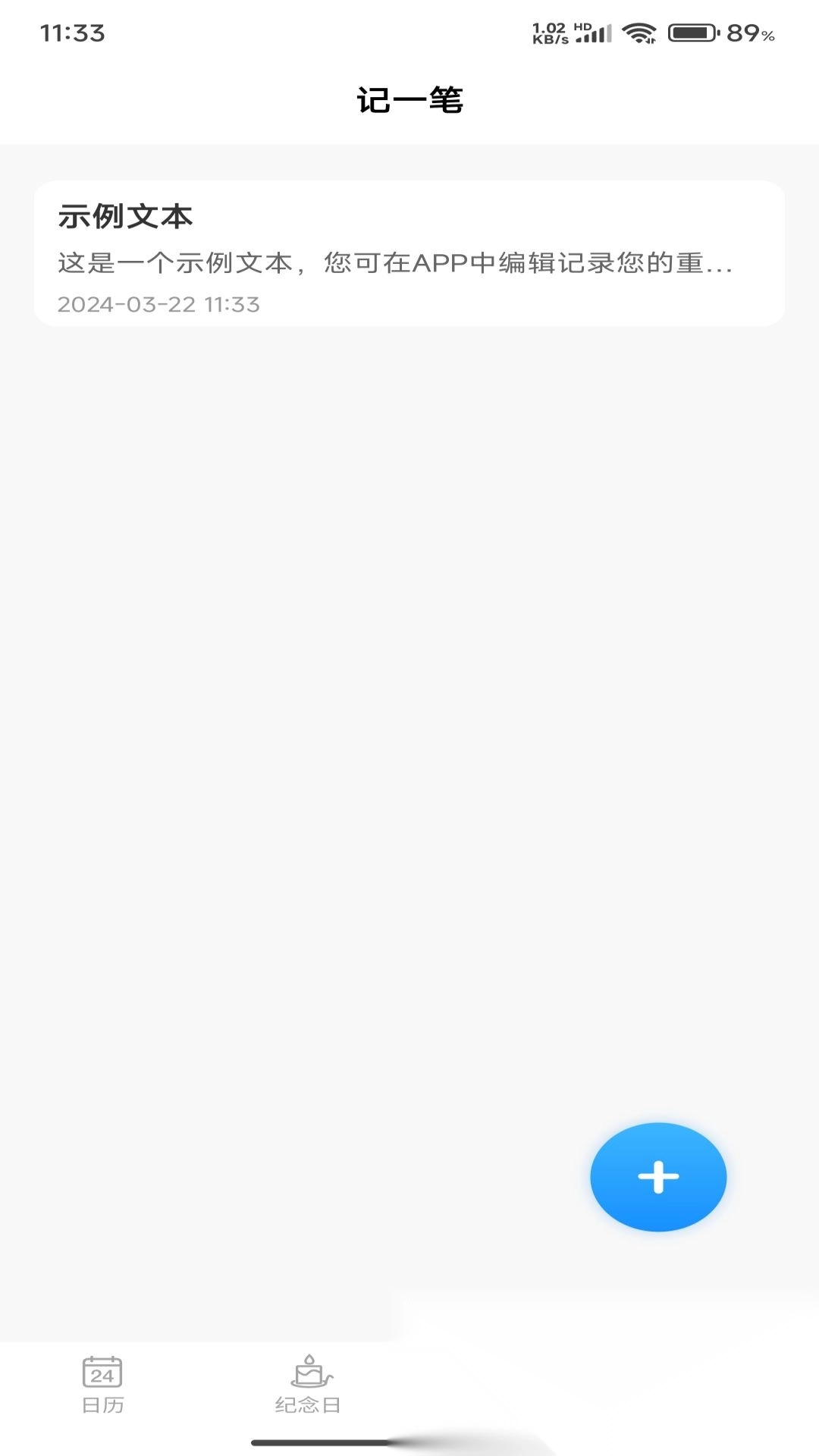Viewport: 819px width, 1456px height.
Task: Open the 示例文本 note card
Action: (409, 254)
